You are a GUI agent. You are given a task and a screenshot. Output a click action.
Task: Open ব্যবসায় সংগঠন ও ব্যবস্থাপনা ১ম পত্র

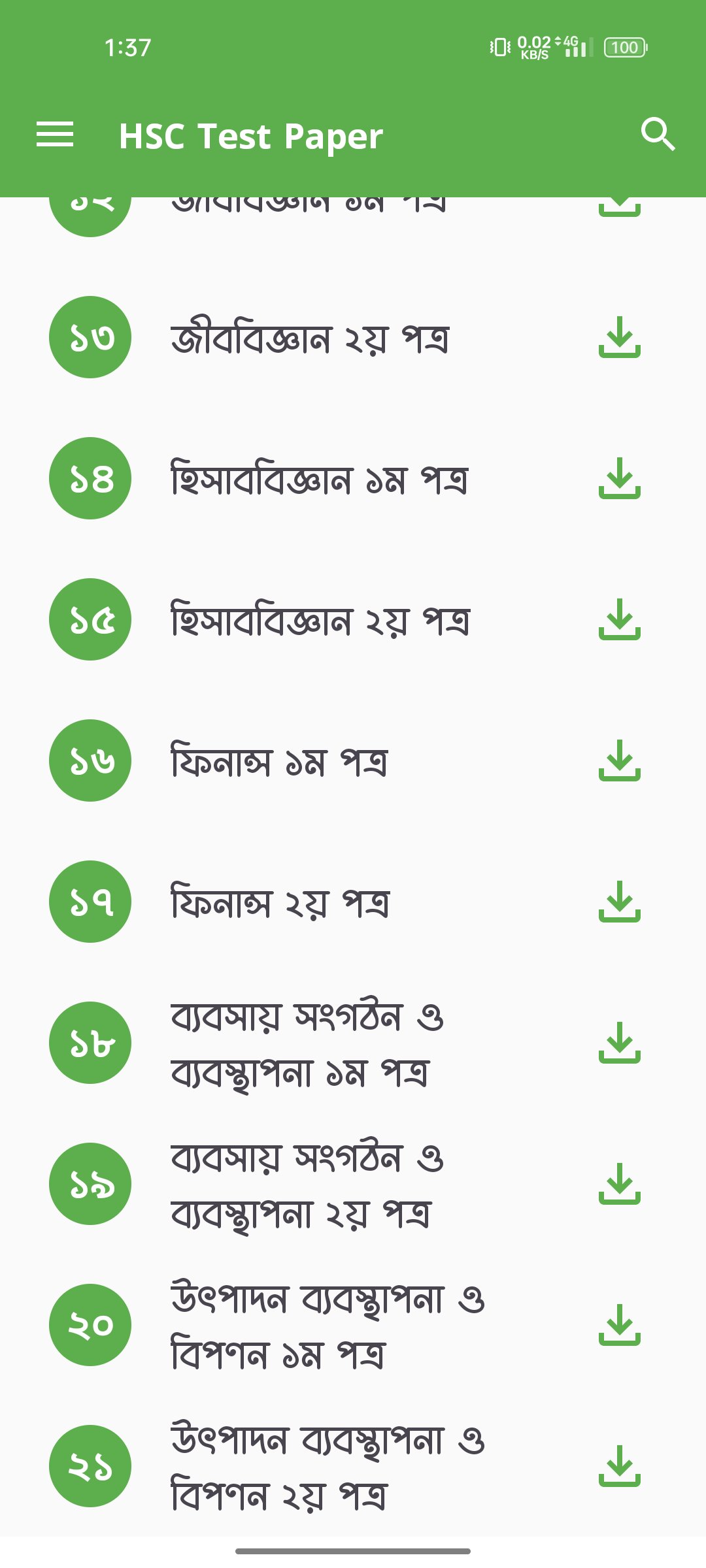click(307, 1043)
